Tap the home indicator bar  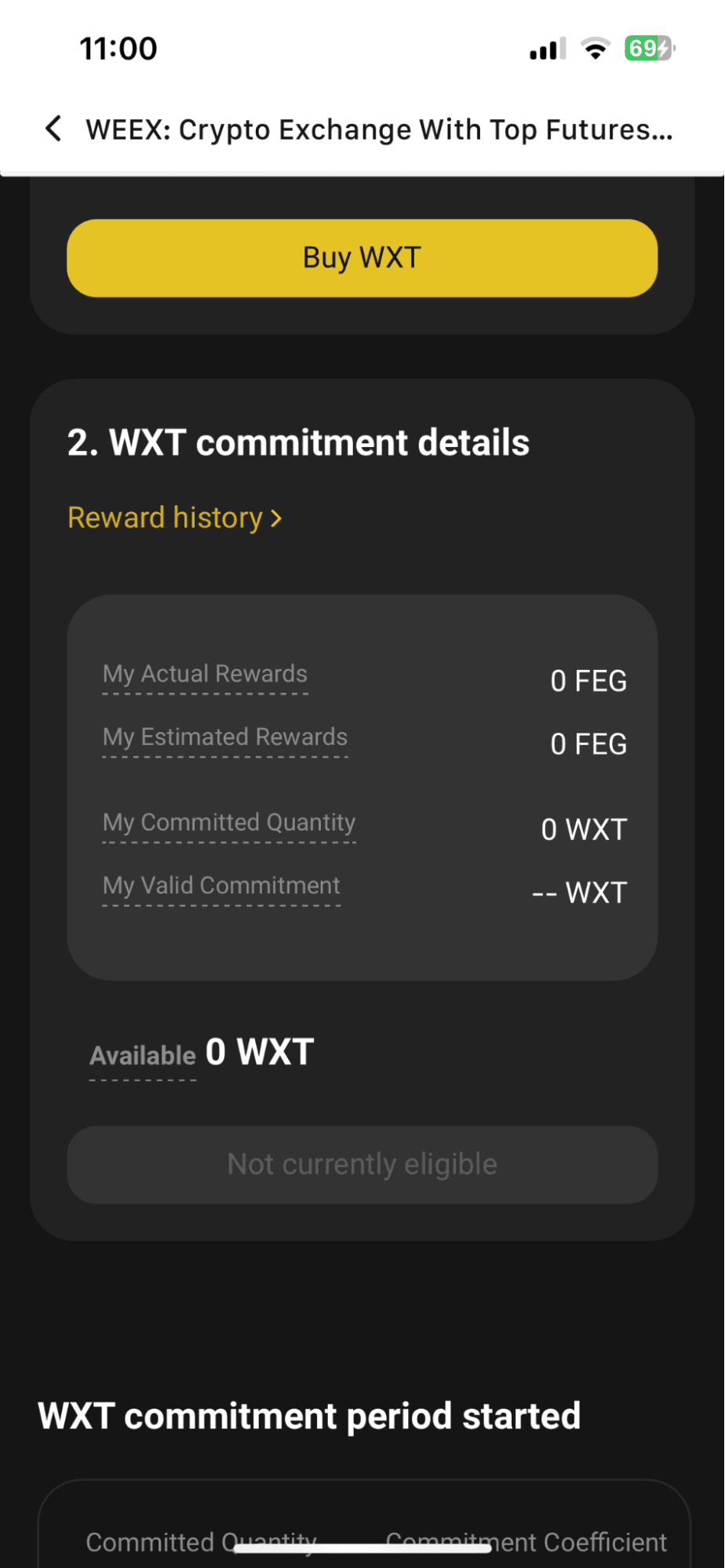tap(362, 1546)
